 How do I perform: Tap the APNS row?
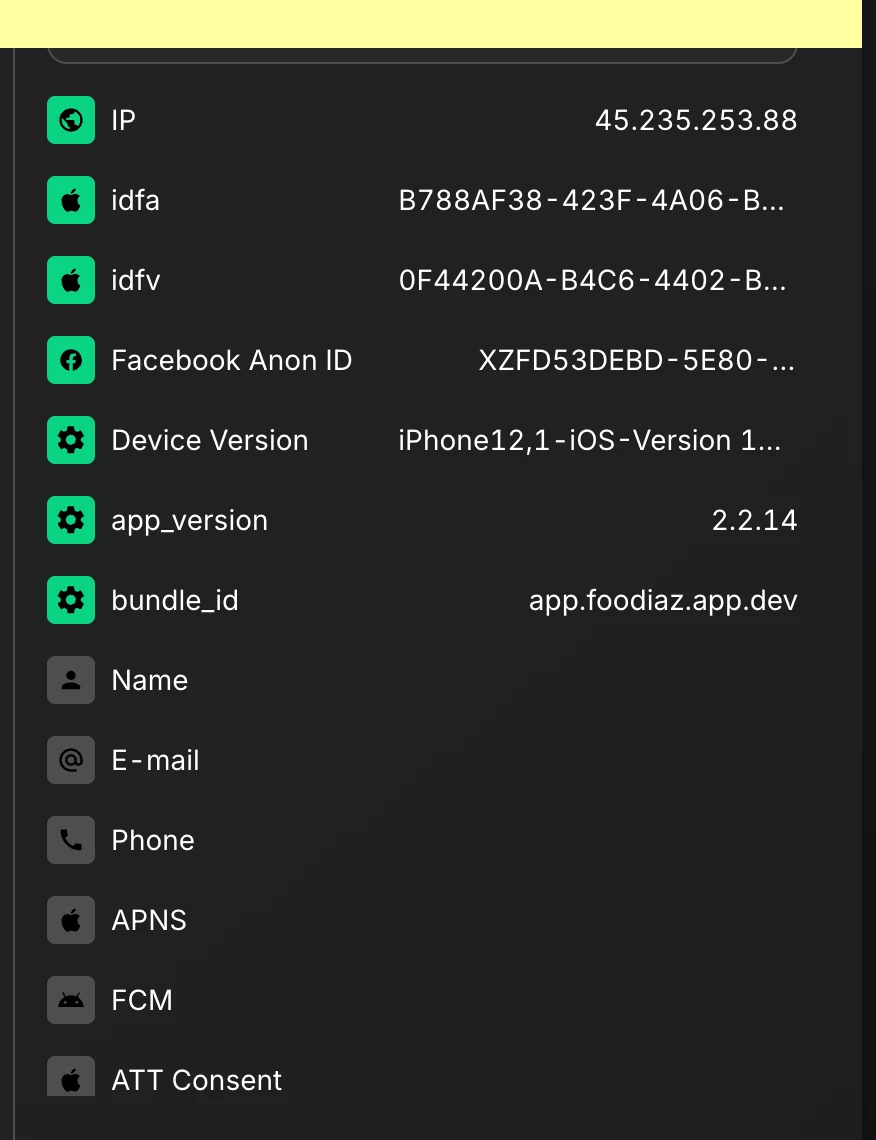(x=421, y=921)
